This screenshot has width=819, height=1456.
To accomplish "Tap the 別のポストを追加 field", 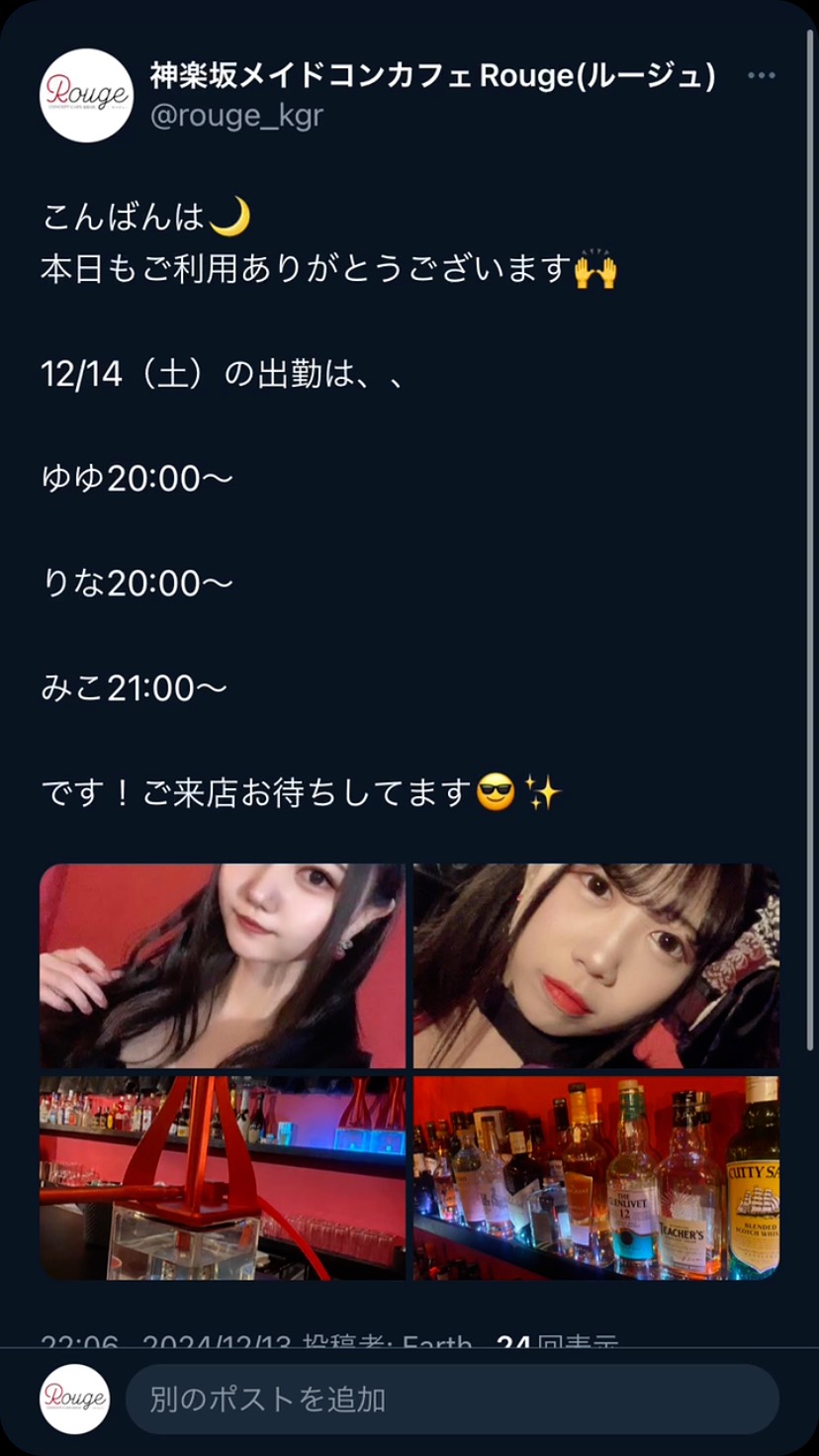I will [x=451, y=1399].
